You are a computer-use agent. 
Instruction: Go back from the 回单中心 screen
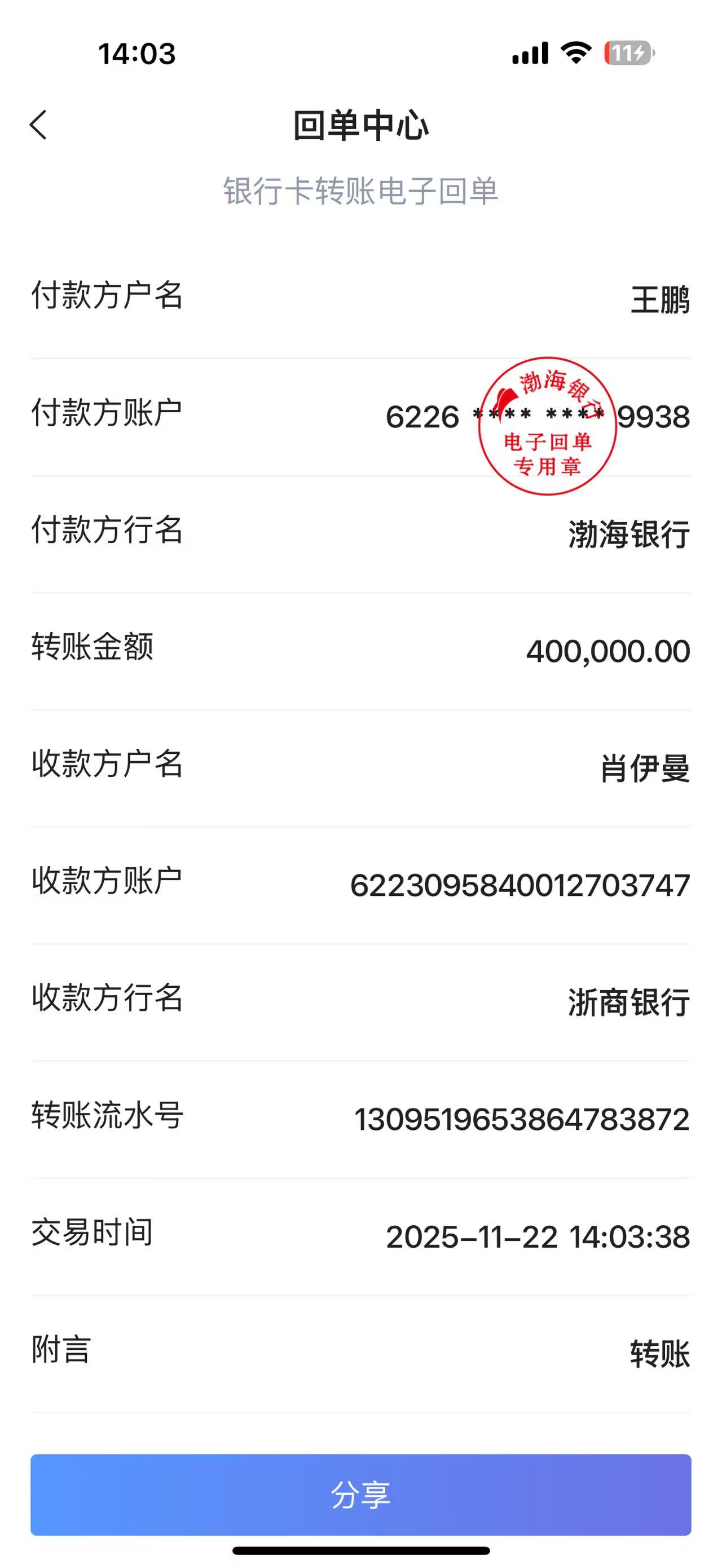point(38,125)
